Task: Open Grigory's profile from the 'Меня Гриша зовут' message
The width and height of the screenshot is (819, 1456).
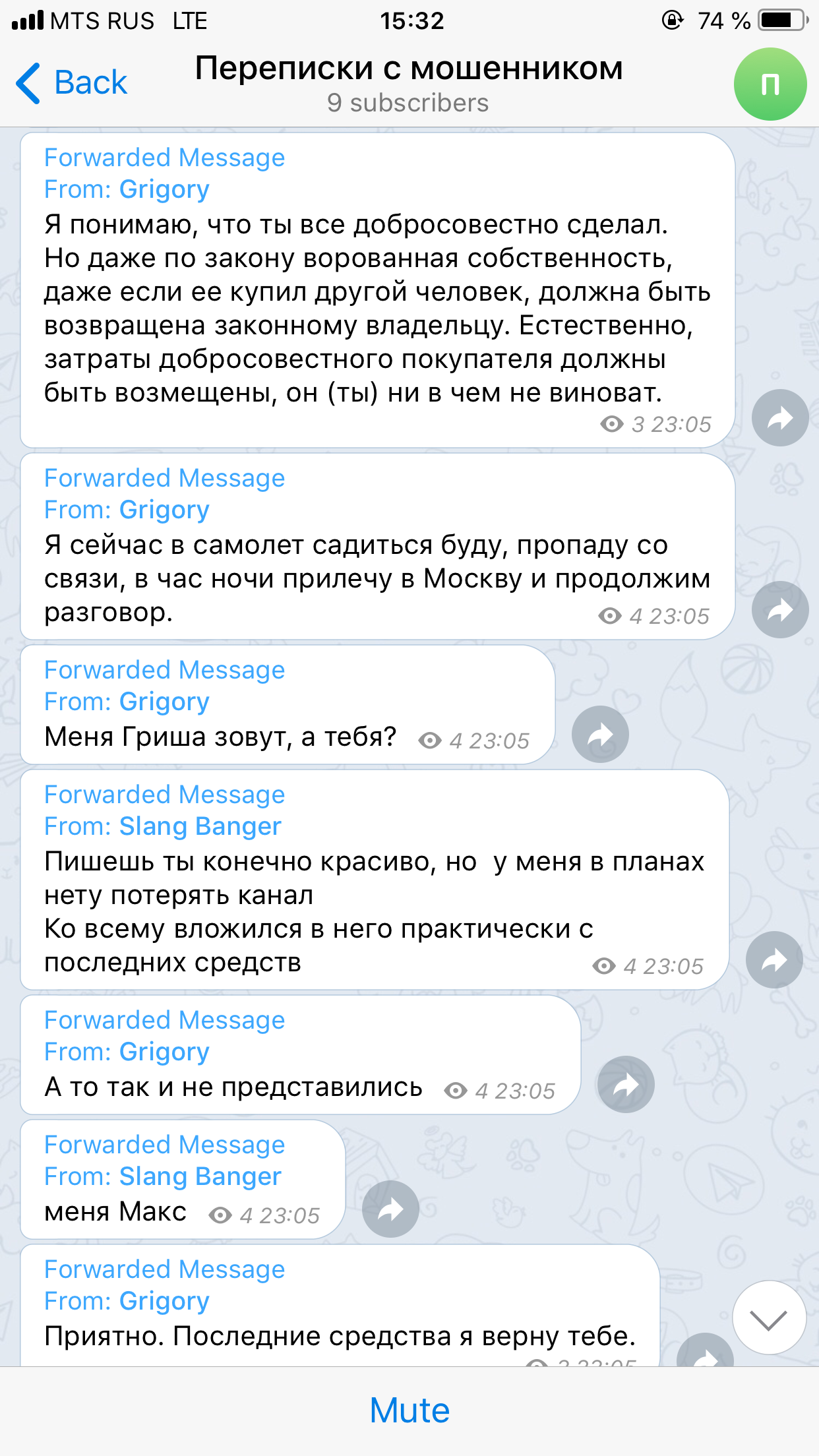Action: coord(164,702)
